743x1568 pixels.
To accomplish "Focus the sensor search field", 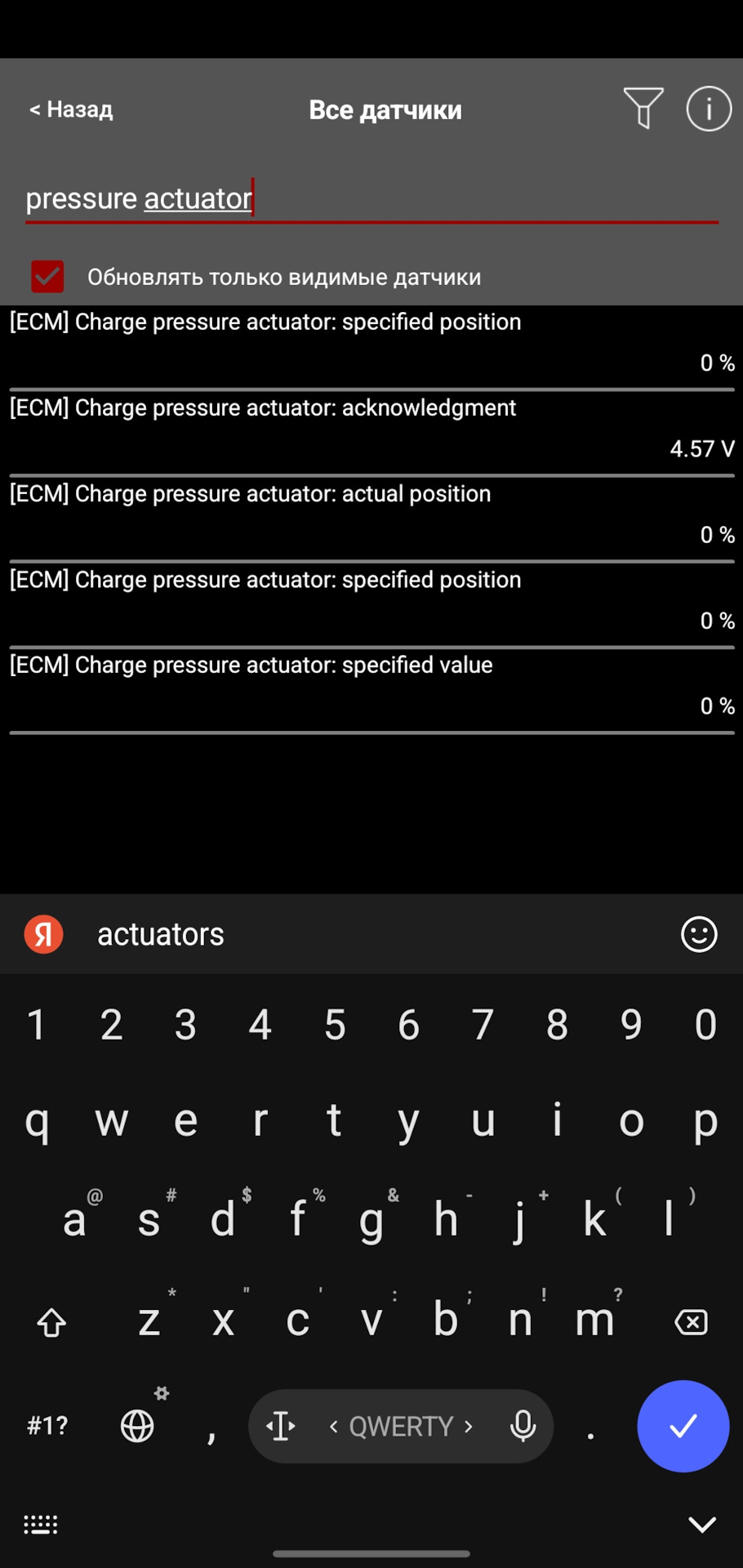I will tap(371, 198).
